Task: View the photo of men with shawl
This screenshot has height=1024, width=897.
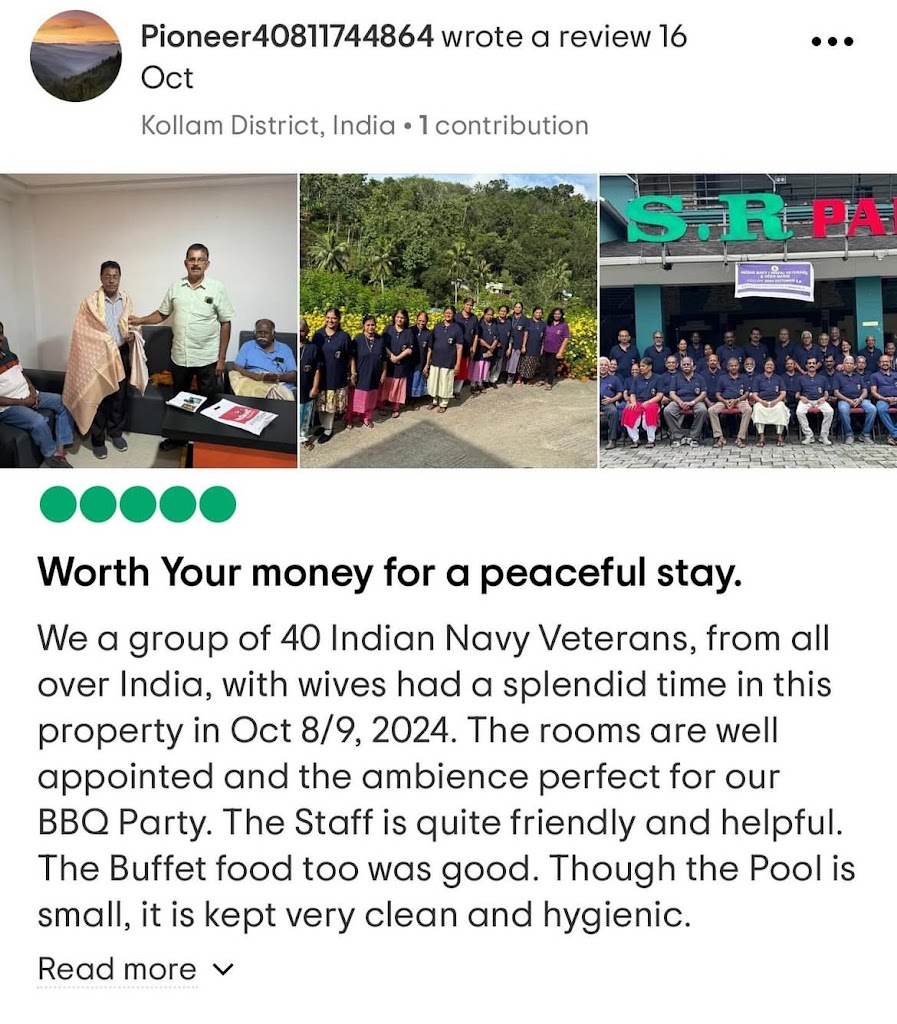Action: pyautogui.click(x=148, y=320)
